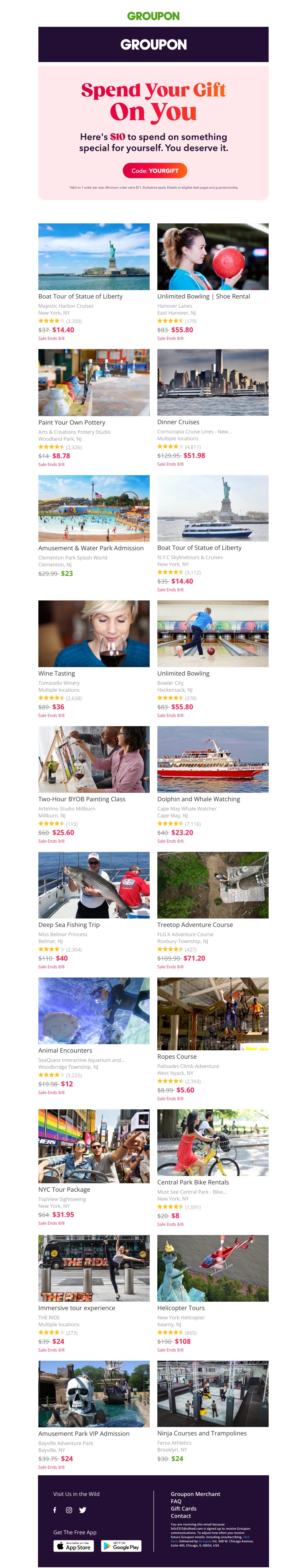Open Groupon's Twitter profile
This screenshot has height=1568, width=307.
(x=83, y=1510)
